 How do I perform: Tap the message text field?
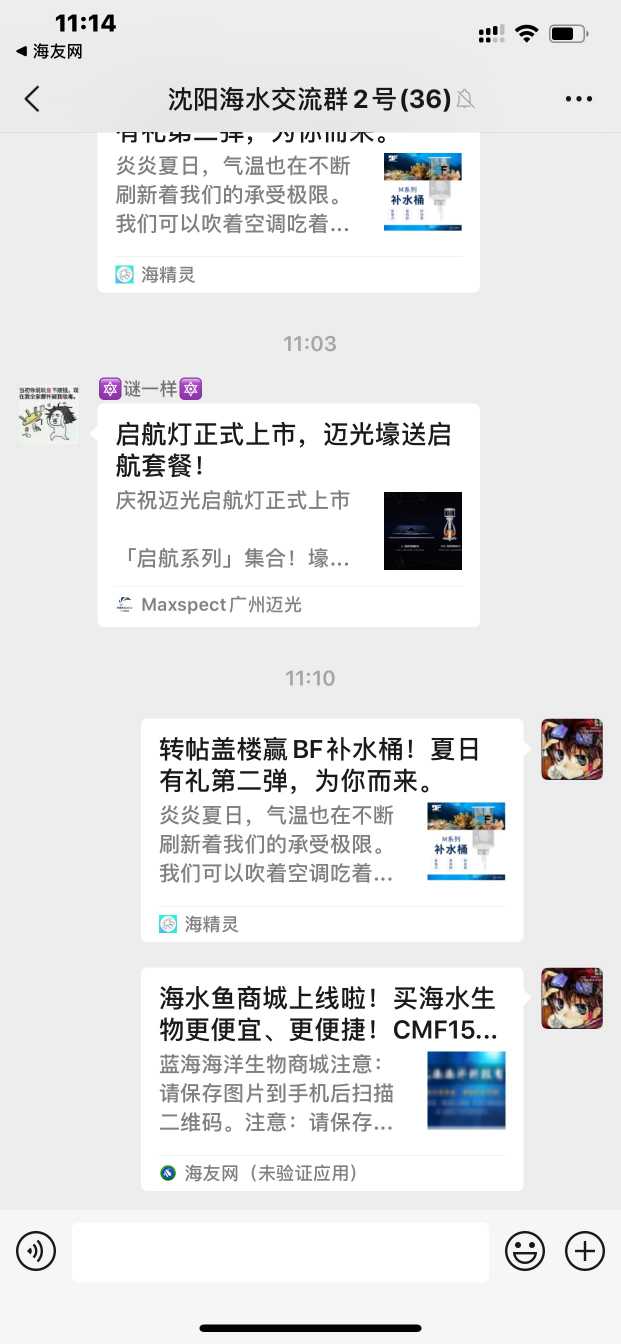(x=280, y=1251)
